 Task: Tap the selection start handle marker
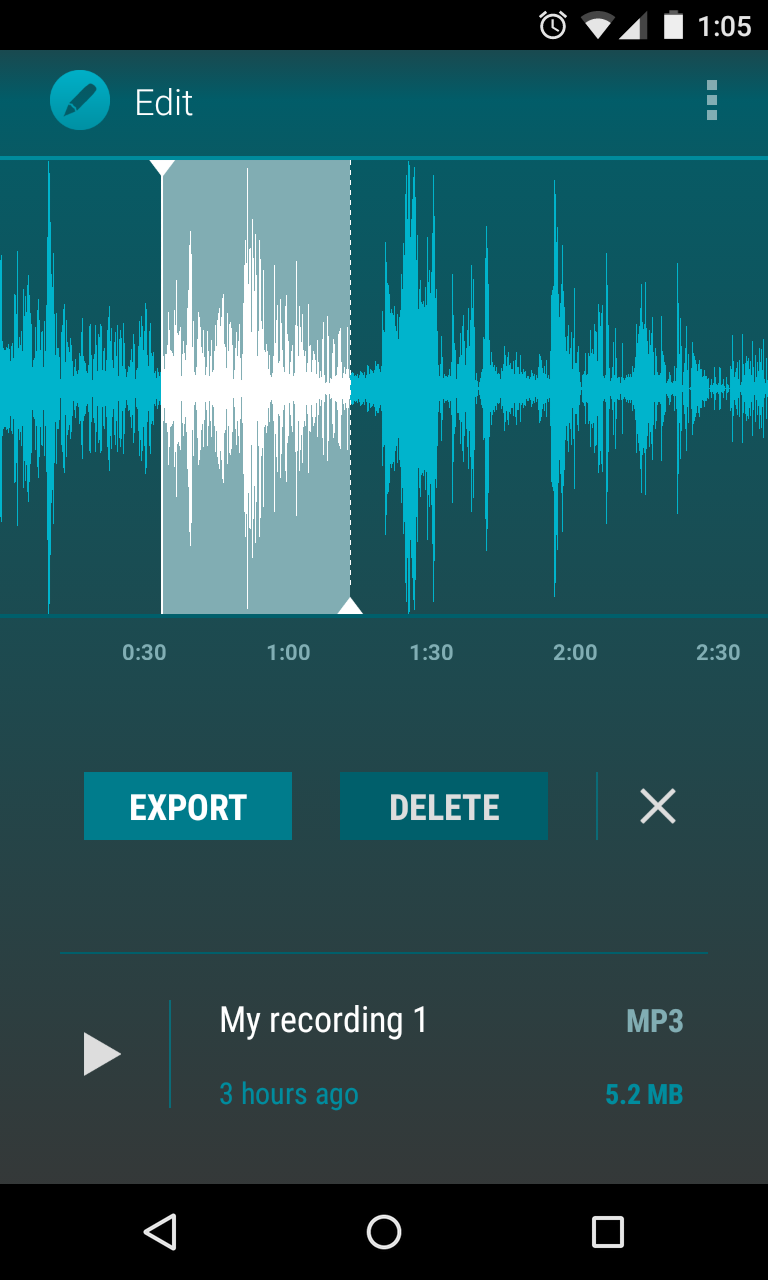click(x=162, y=167)
